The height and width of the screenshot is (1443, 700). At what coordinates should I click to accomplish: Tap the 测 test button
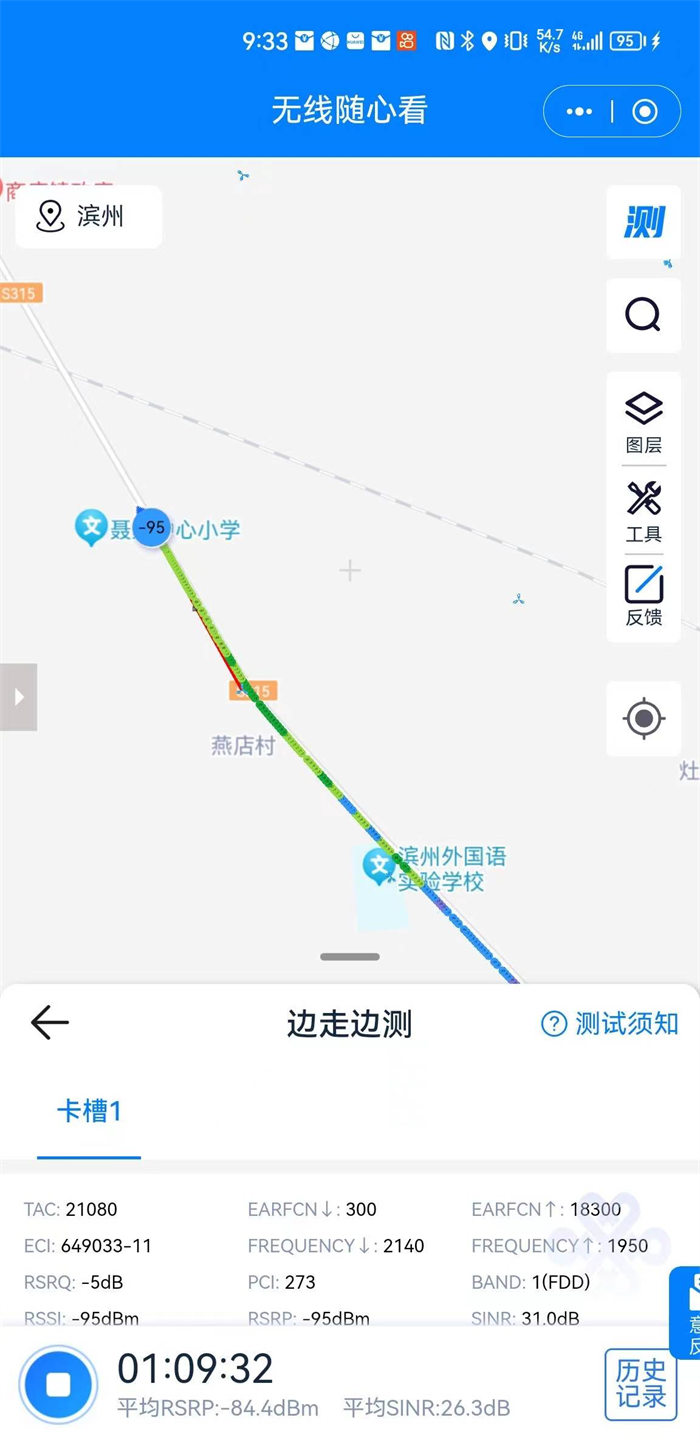[x=643, y=222]
